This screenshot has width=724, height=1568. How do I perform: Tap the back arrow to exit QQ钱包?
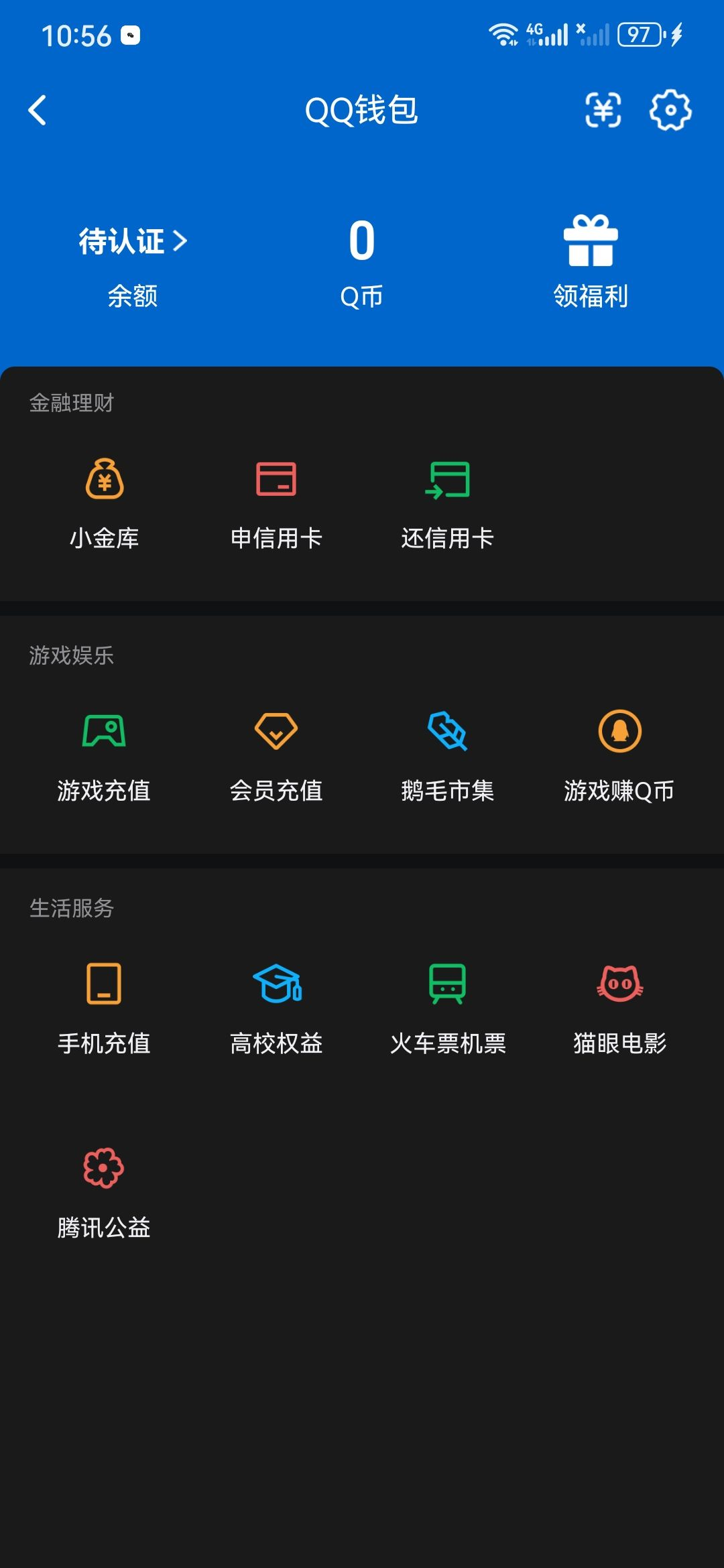(x=38, y=111)
